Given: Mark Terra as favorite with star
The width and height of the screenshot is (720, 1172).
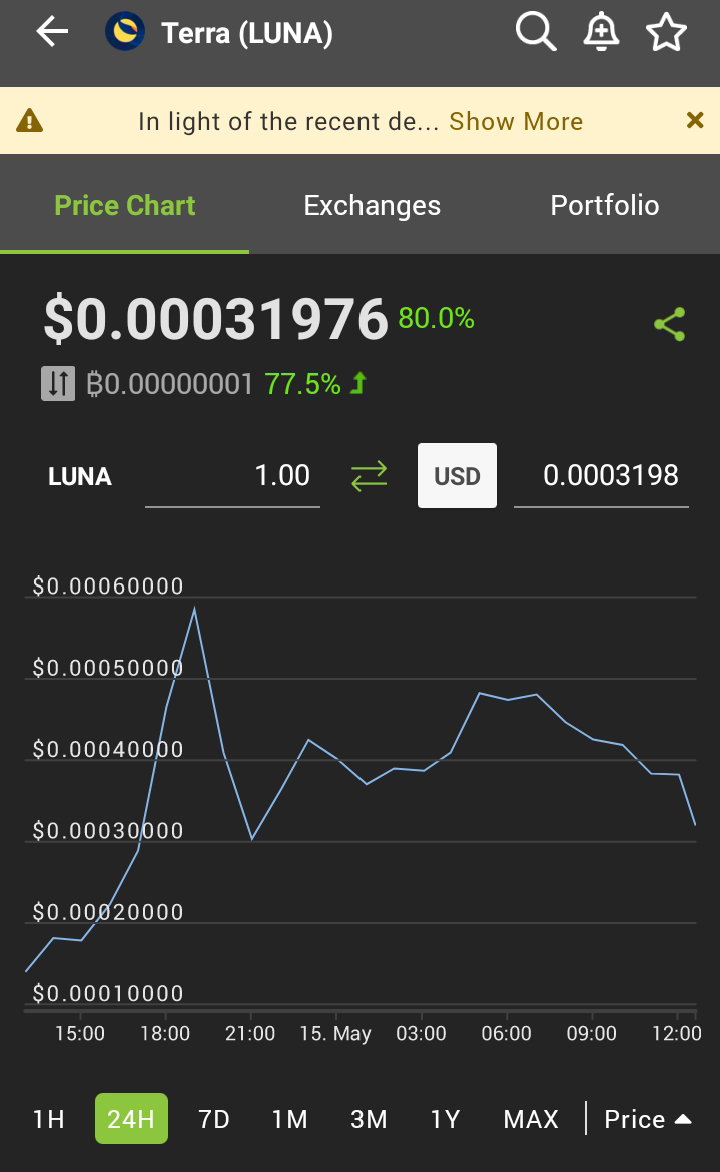Looking at the screenshot, I should 665,32.
